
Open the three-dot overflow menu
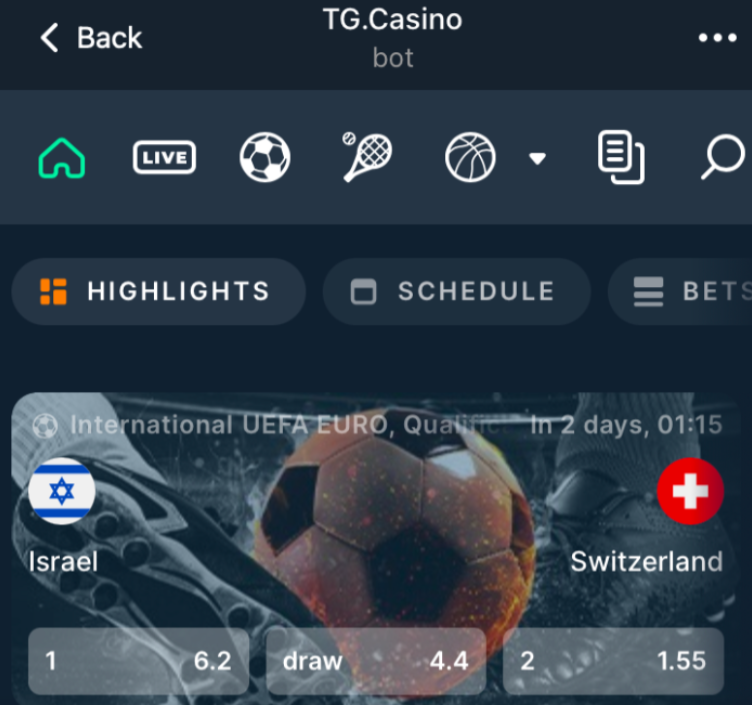point(717,38)
